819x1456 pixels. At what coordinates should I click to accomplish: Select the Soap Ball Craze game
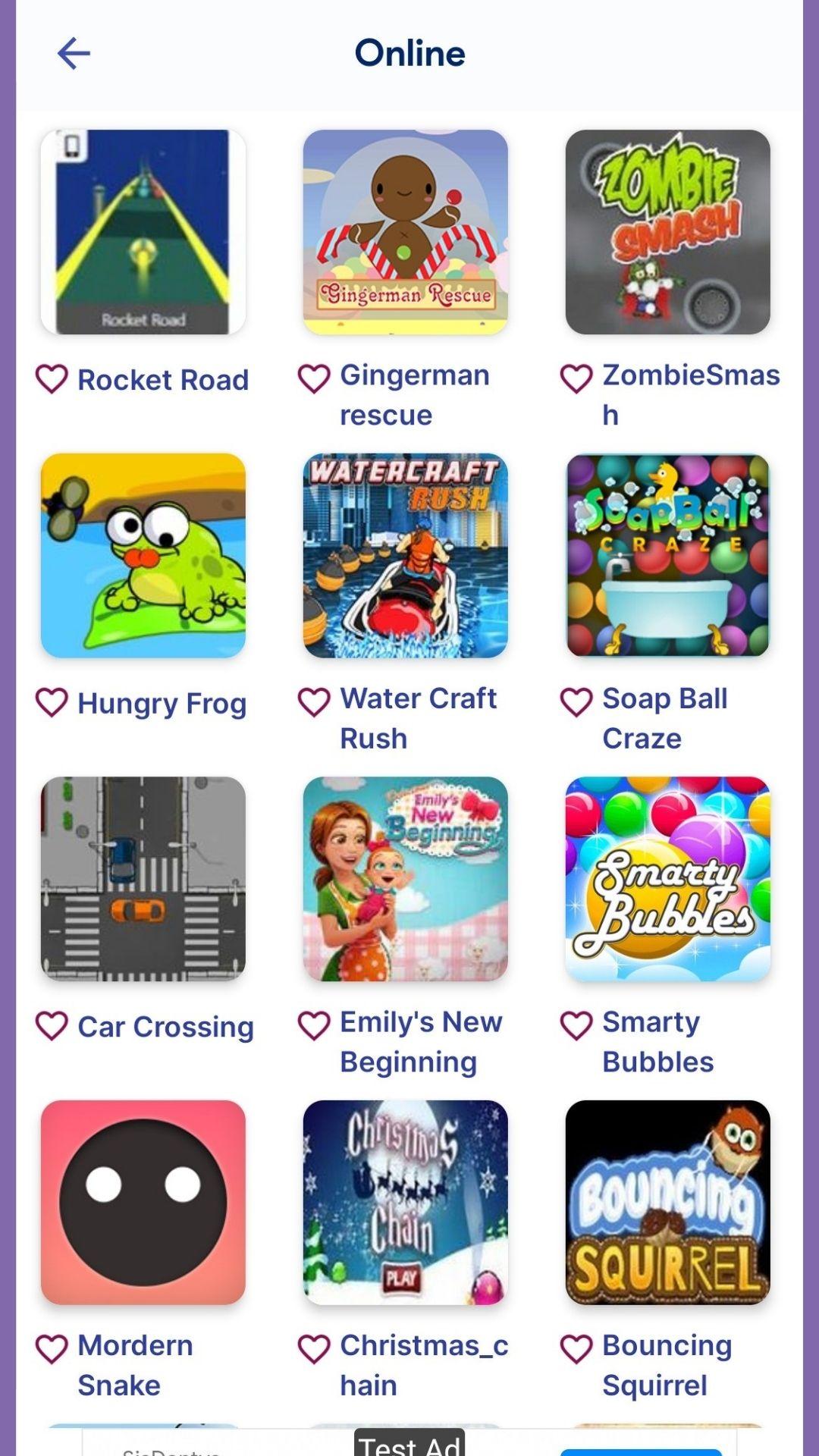668,556
